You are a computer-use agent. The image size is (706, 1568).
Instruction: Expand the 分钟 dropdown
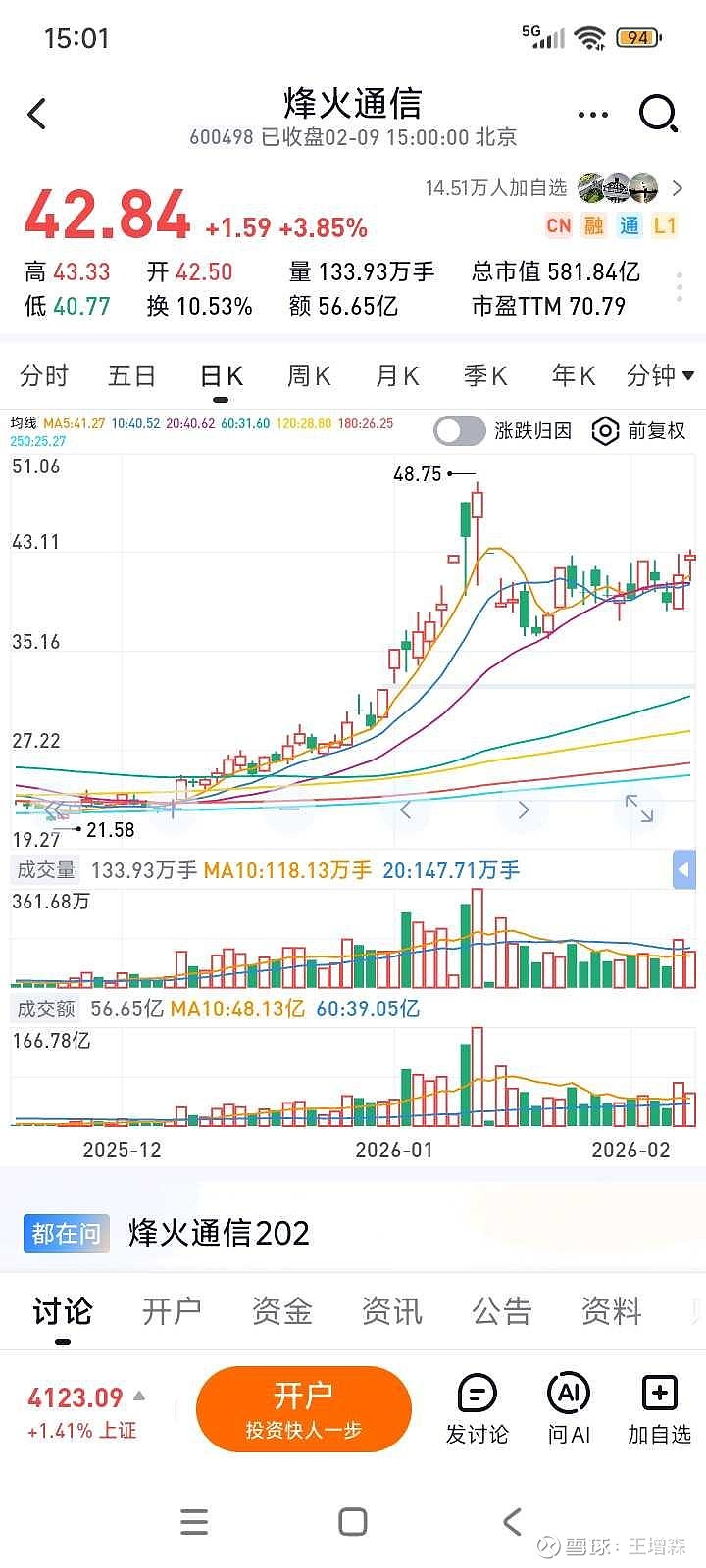[x=660, y=375]
